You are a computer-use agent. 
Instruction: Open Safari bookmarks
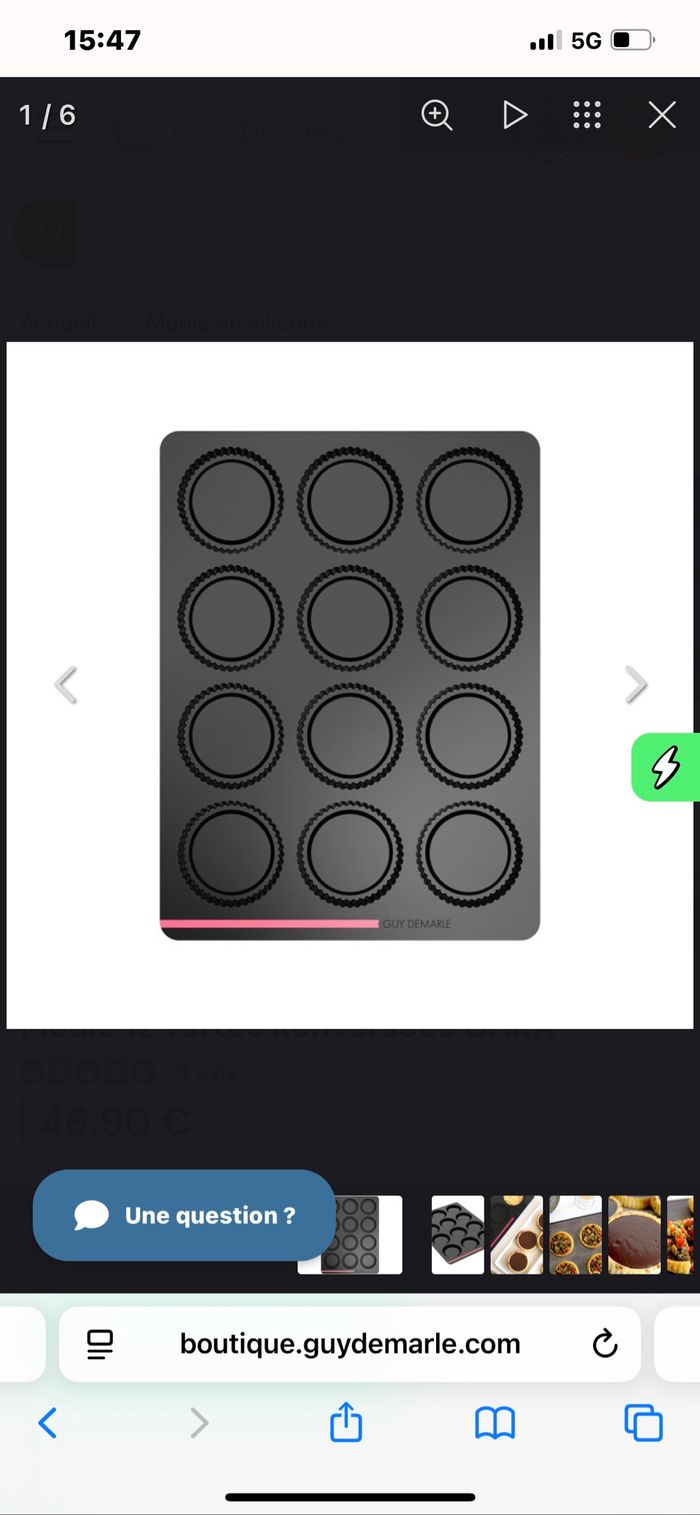pos(495,1422)
